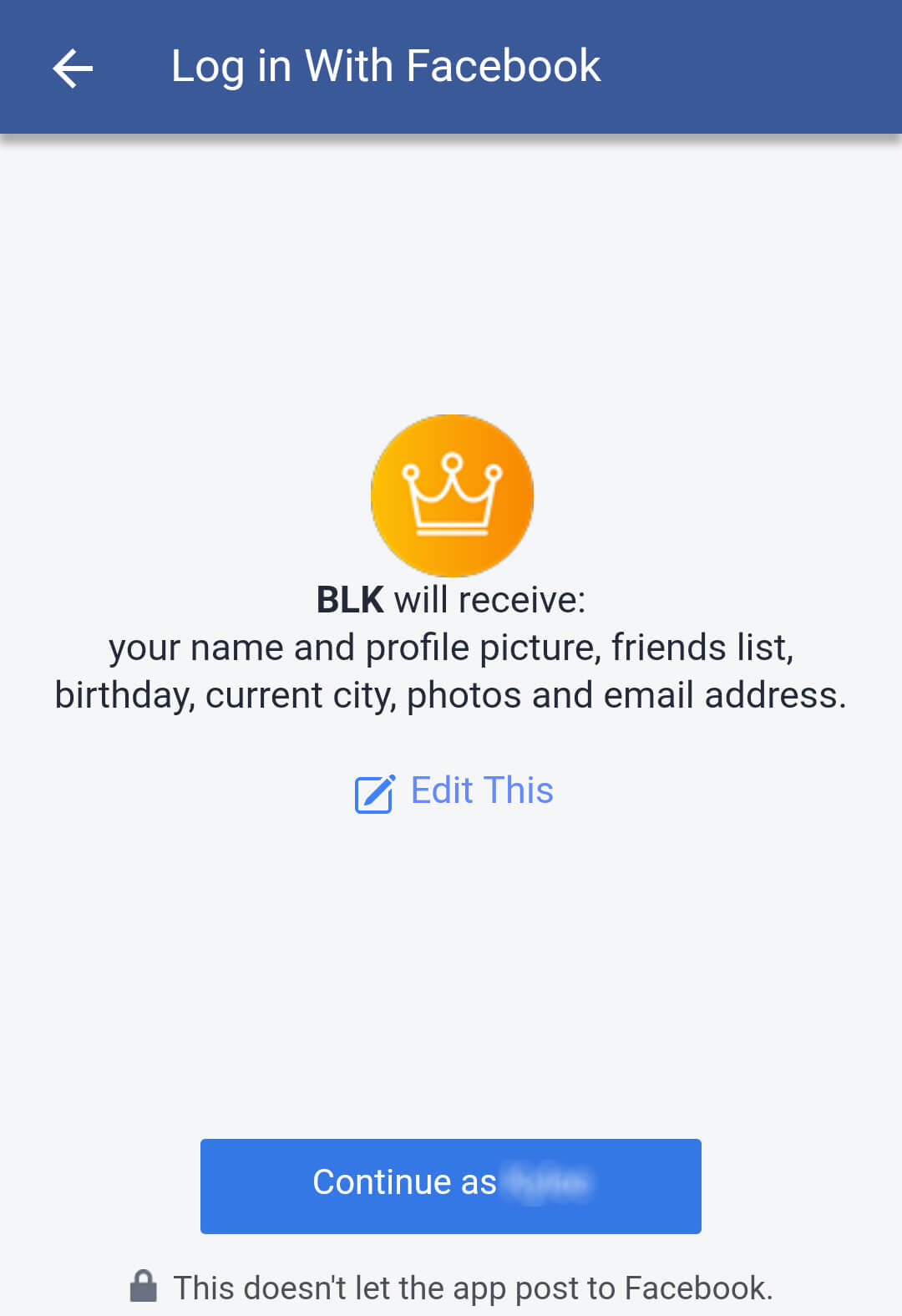
Task: Open Edit This permissions link
Action: click(x=455, y=791)
